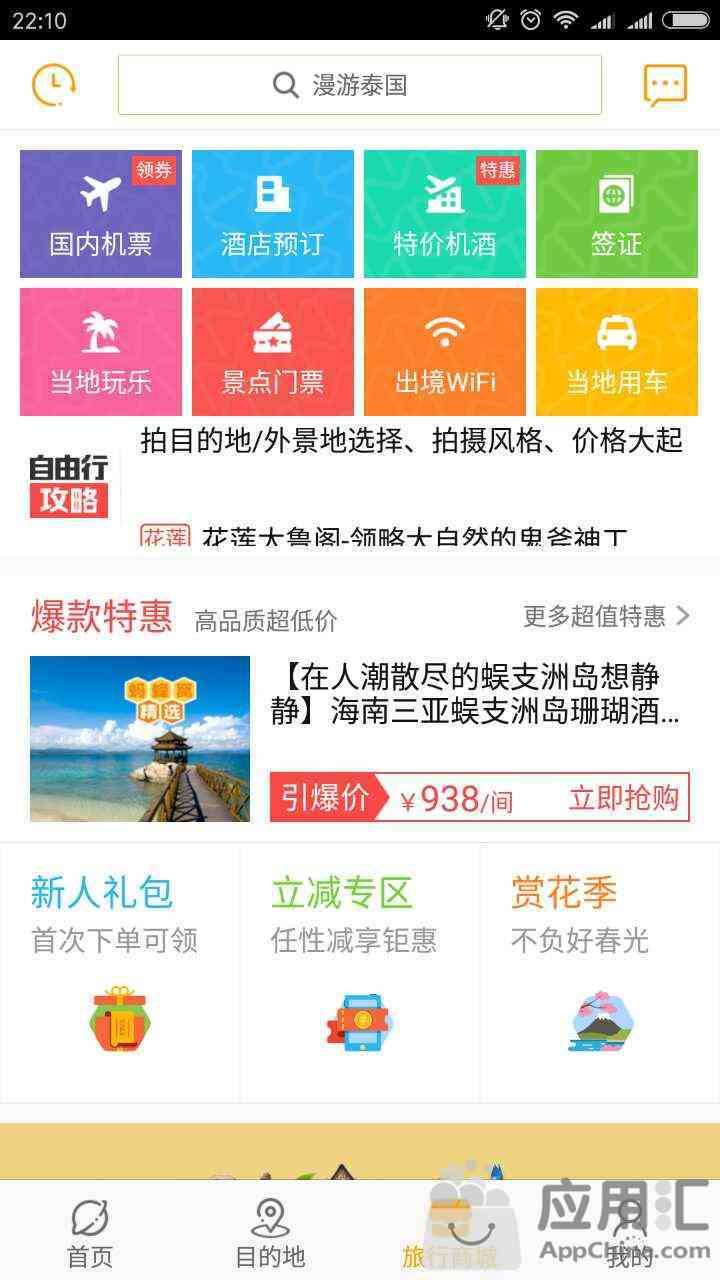Select 景点门票 attraction tickets tile
Image resolution: width=720 pixels, height=1280 pixels.
tap(273, 352)
